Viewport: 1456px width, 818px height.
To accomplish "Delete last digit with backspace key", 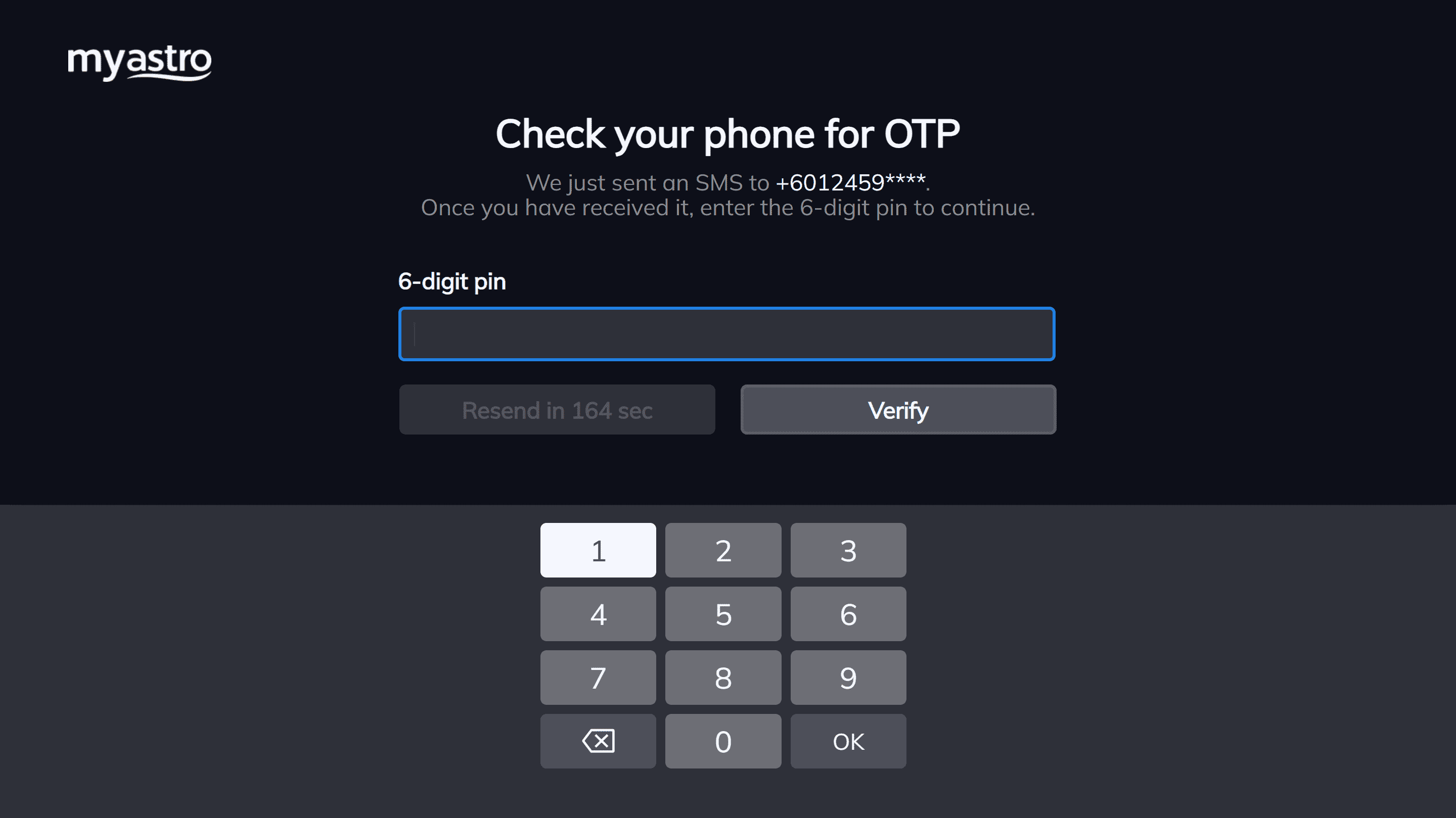I will point(598,741).
